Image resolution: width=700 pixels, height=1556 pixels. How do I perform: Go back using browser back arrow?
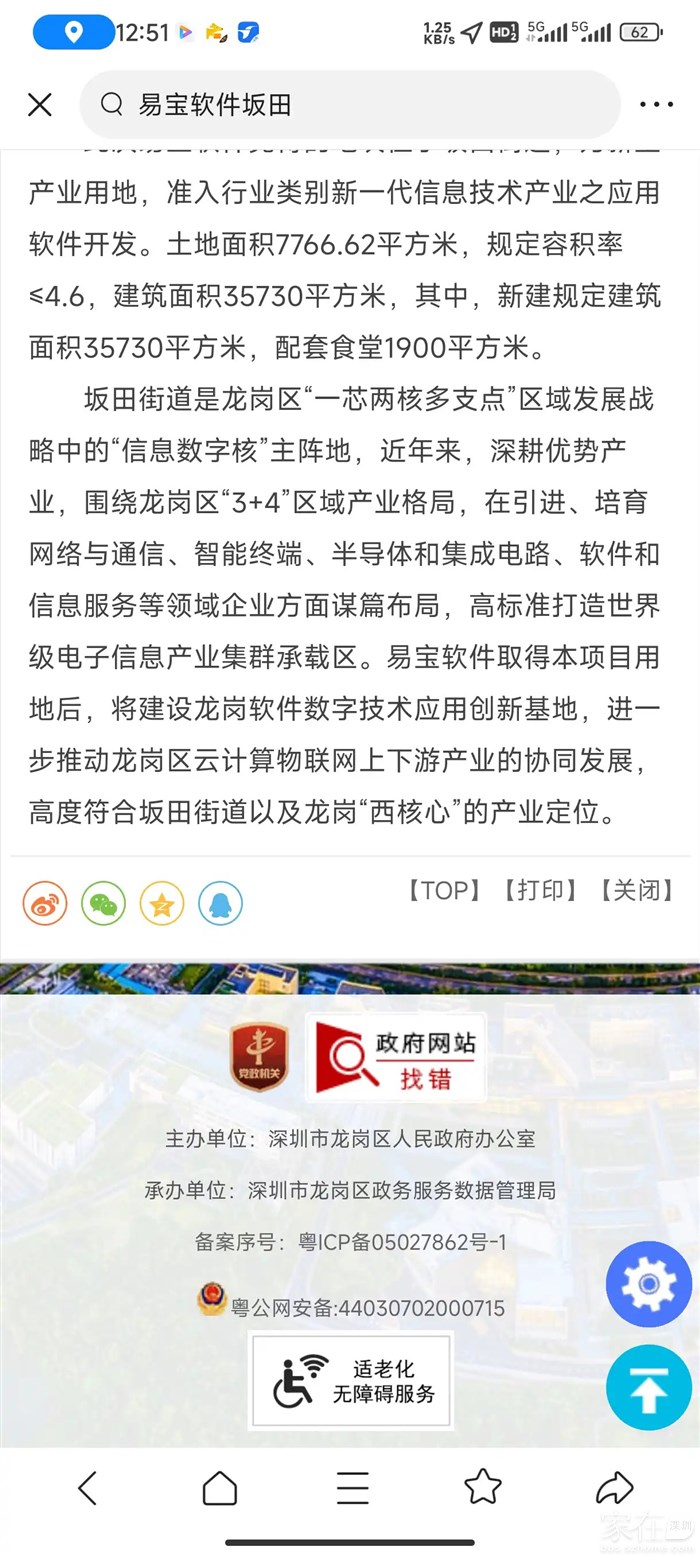[x=88, y=1488]
